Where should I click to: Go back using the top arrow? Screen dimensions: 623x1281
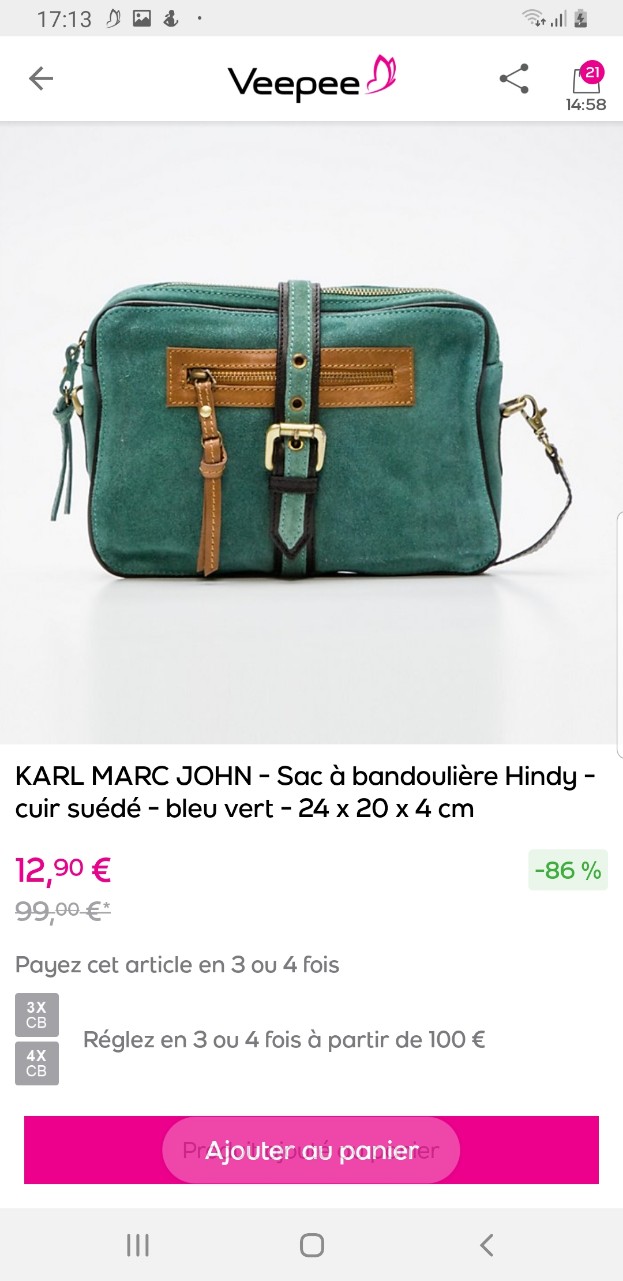click(41, 79)
